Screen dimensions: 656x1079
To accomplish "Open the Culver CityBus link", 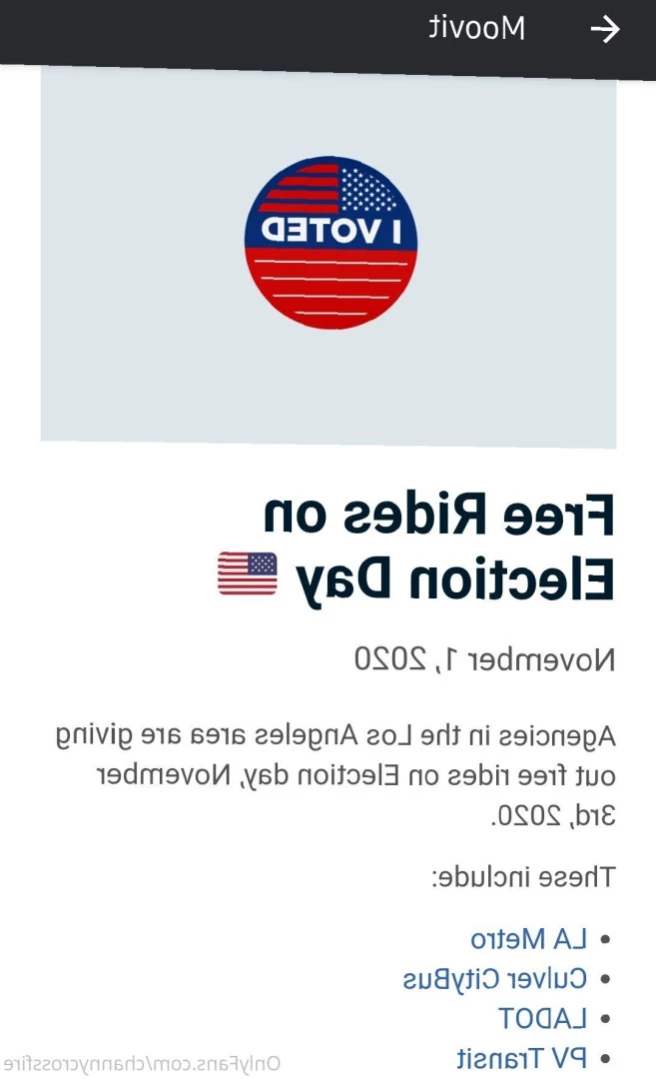I will pyautogui.click(x=494, y=979).
